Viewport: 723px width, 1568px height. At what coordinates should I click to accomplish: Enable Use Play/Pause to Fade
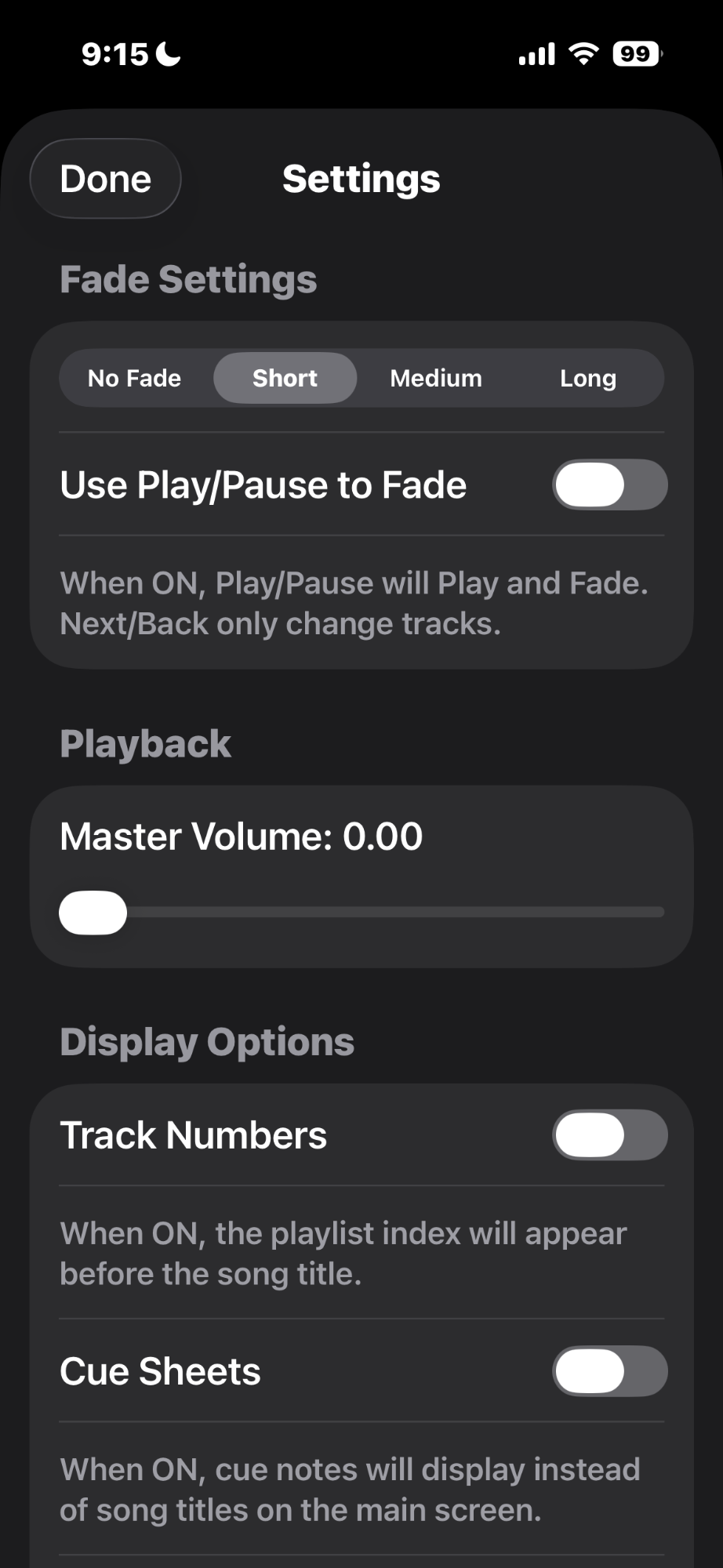point(609,485)
